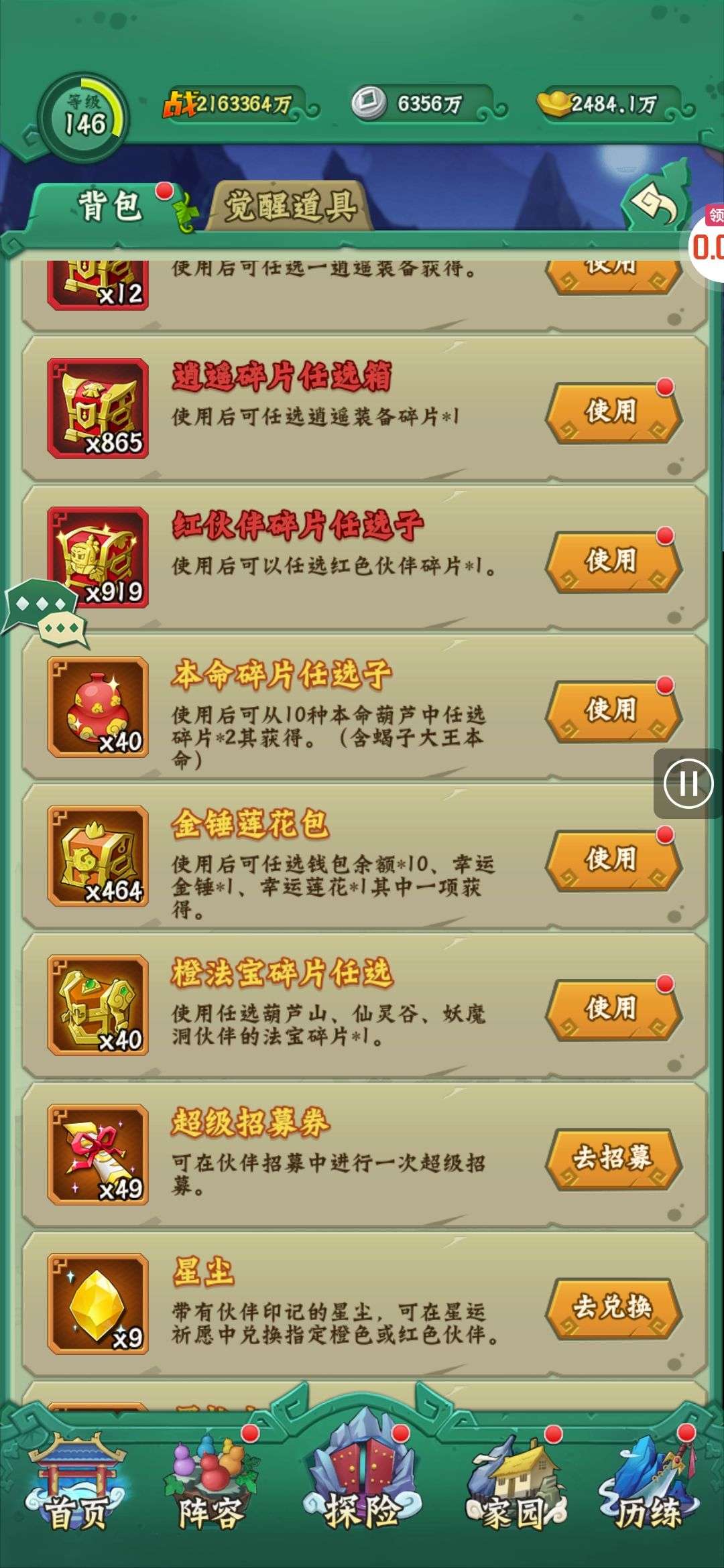Tap the level 146 avatar badge
Viewport: 724px width, 1568px height.
84,118
